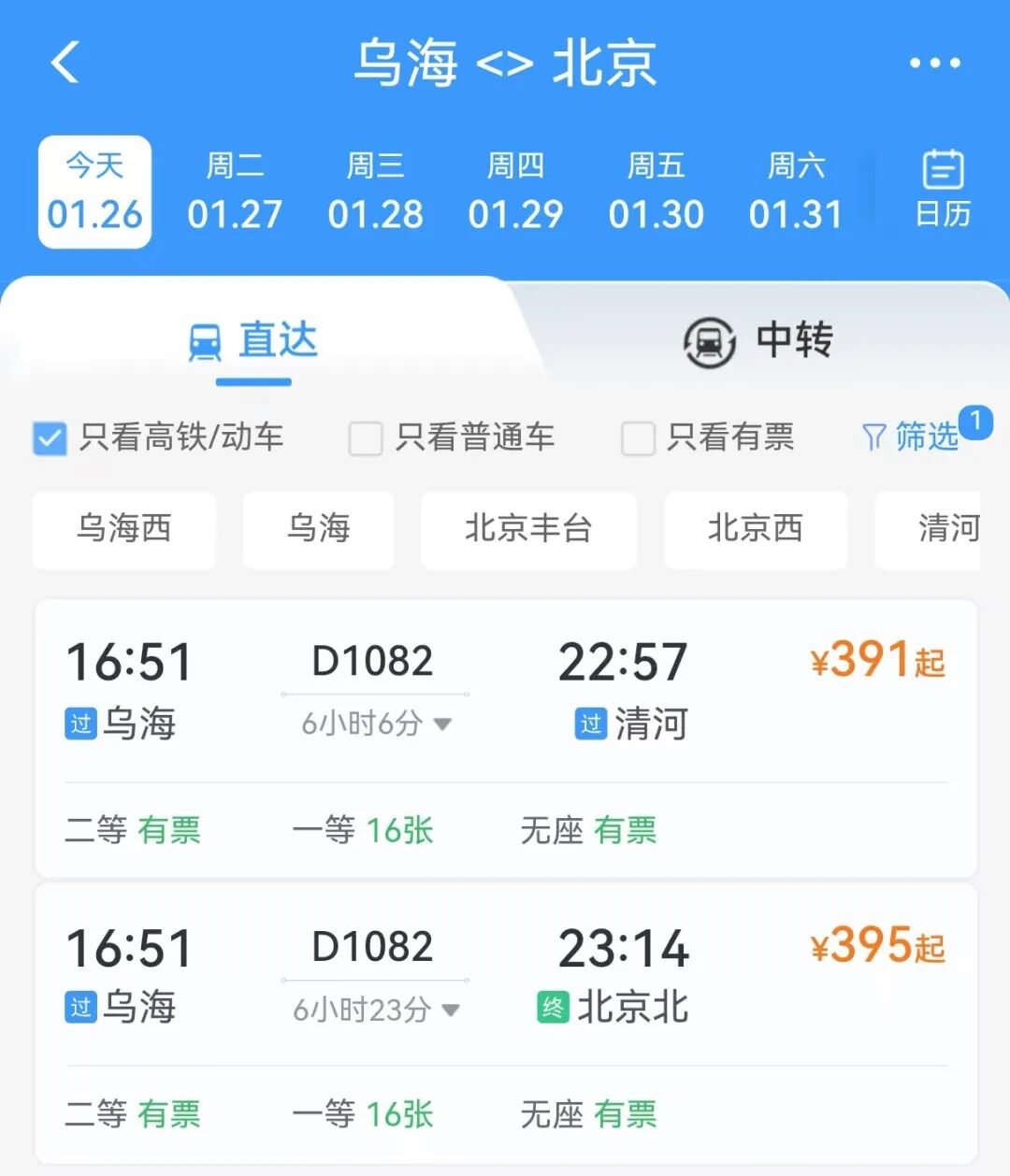Open the 筛选 filter options

[912, 437]
